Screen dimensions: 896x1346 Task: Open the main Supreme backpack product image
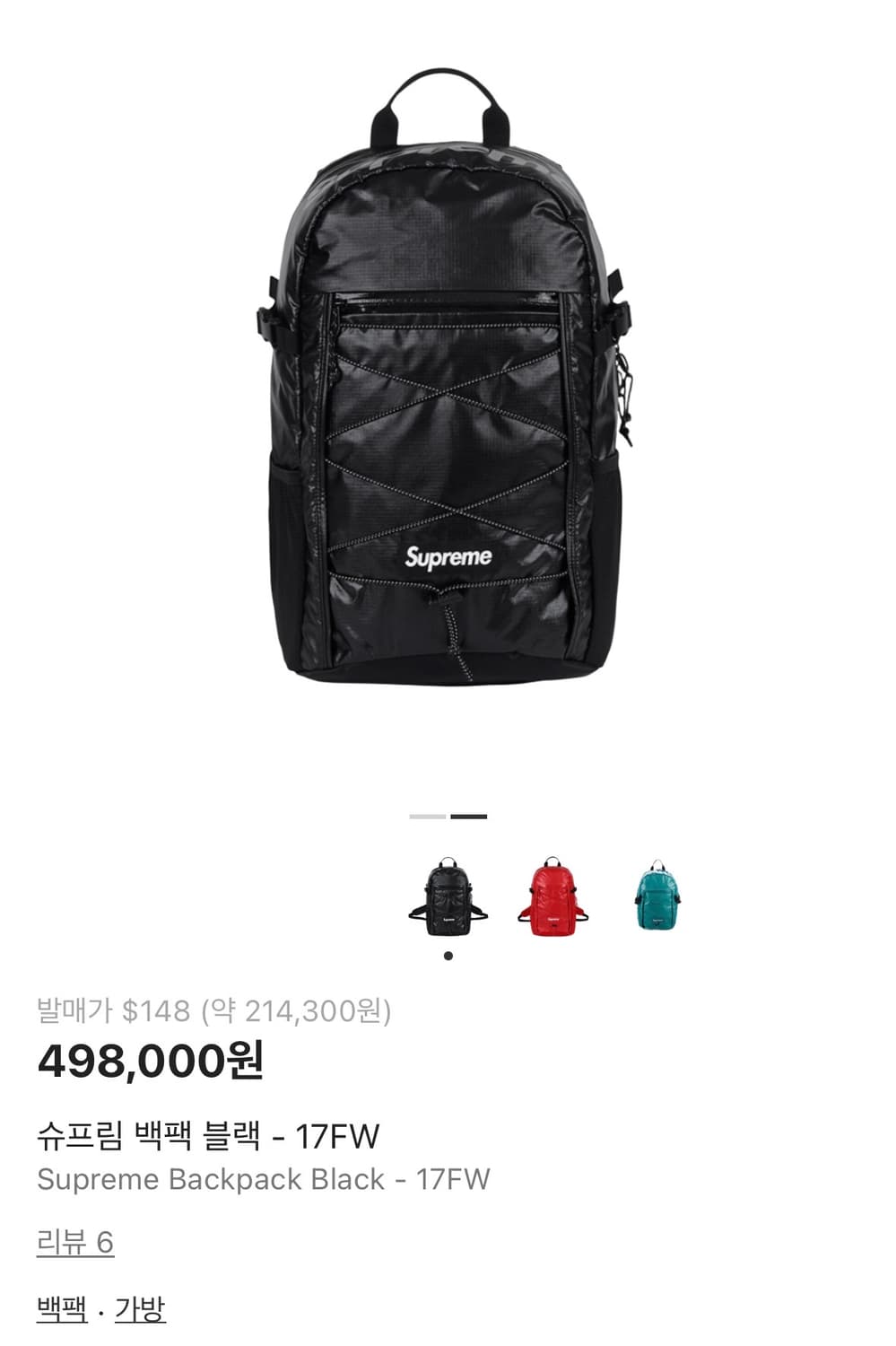coord(448,386)
